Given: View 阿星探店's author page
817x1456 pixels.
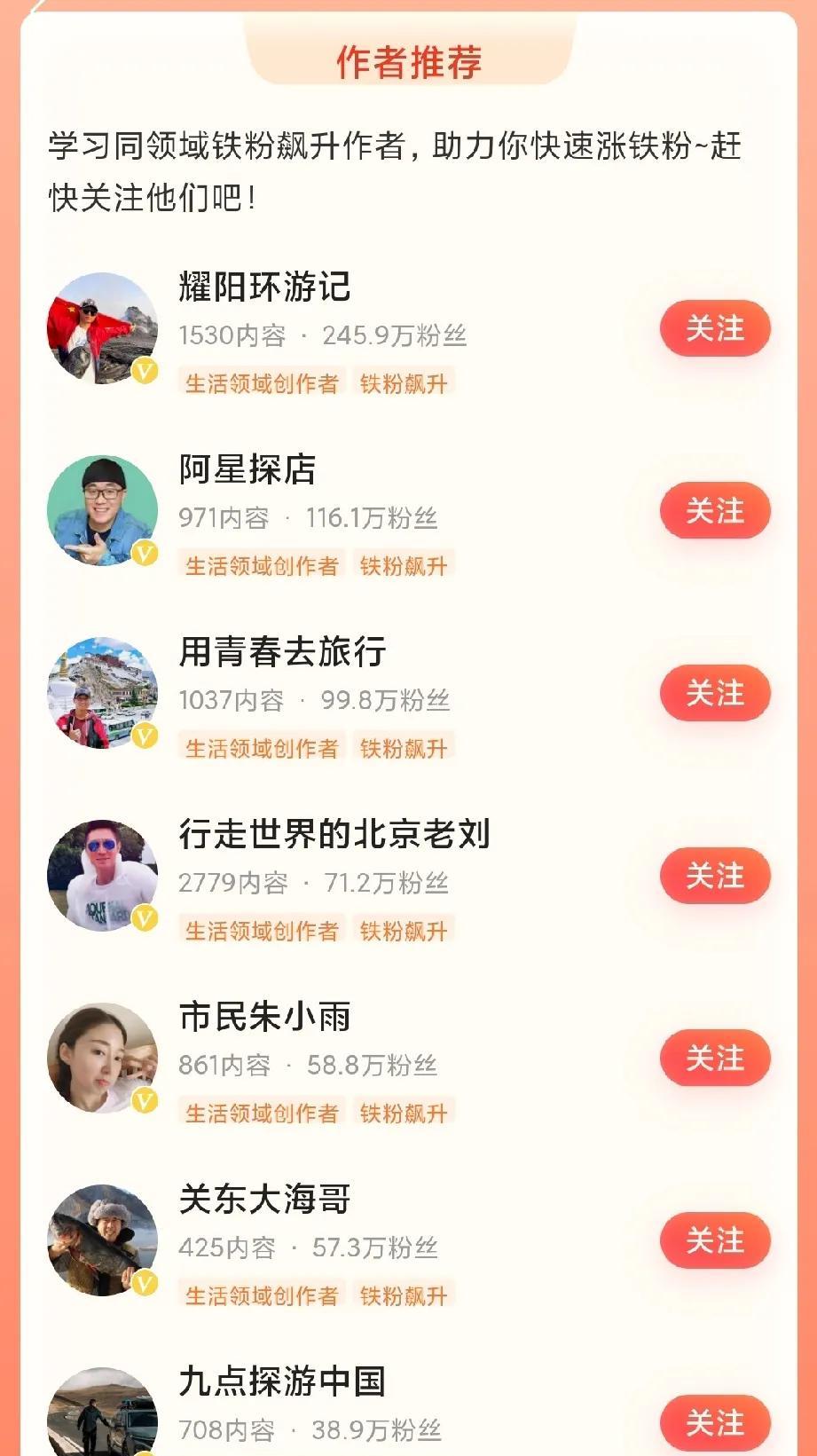Looking at the screenshot, I should pyautogui.click(x=247, y=470).
